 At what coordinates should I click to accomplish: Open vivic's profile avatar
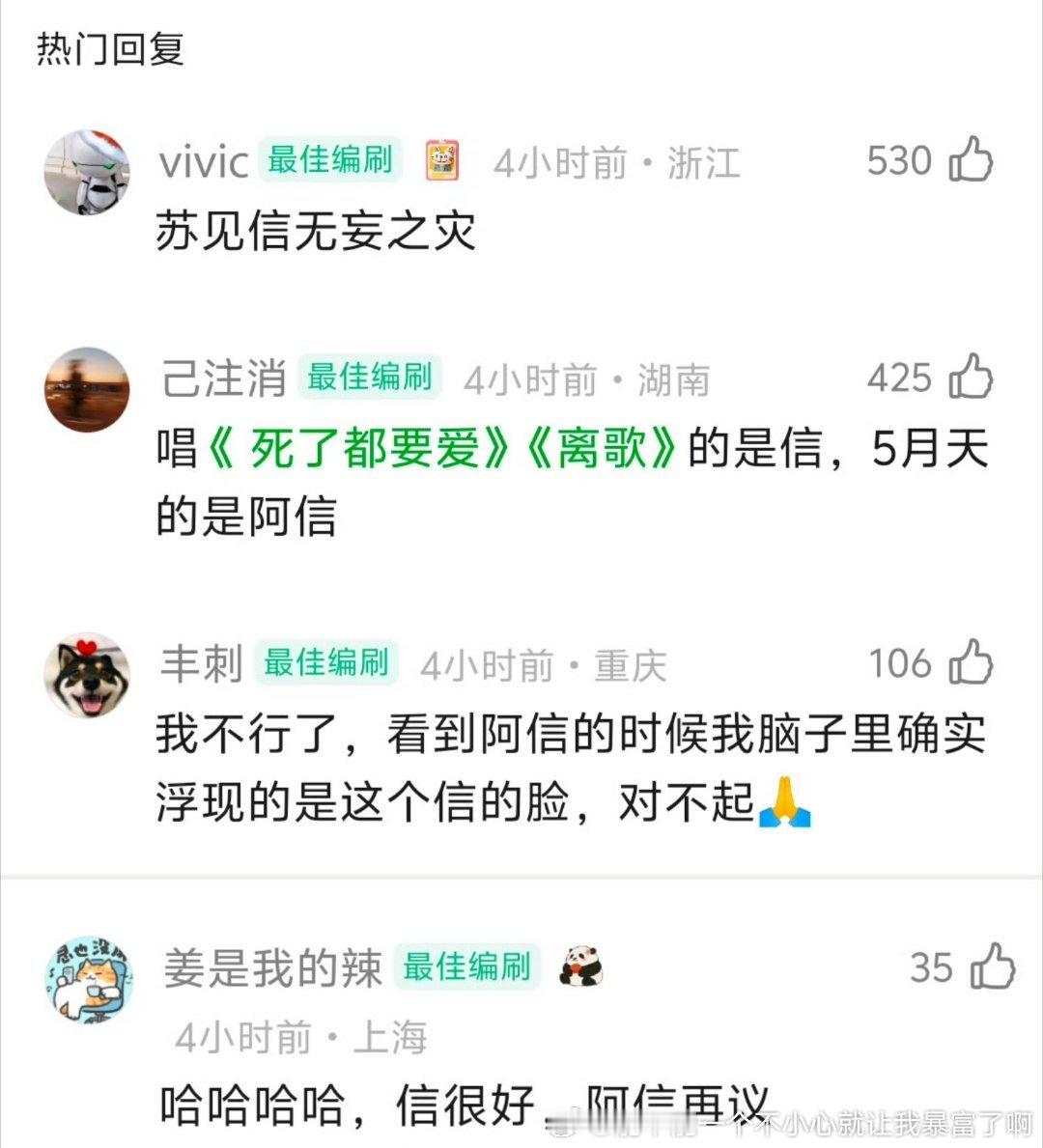pos(87,173)
